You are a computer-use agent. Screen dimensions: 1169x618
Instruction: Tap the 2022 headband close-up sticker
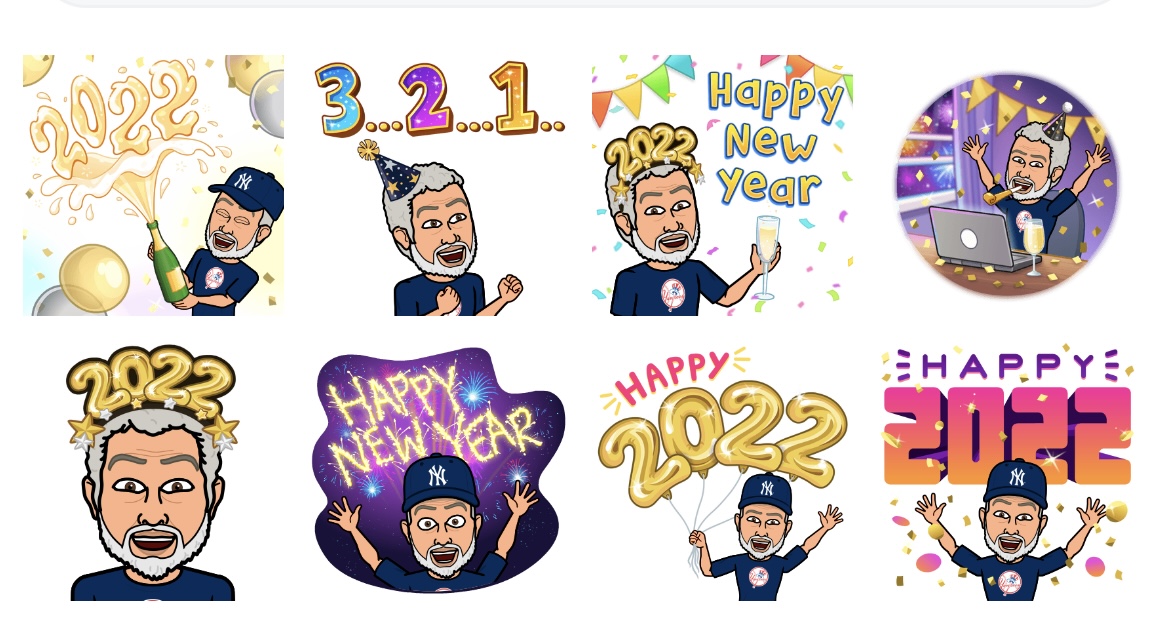tap(153, 472)
